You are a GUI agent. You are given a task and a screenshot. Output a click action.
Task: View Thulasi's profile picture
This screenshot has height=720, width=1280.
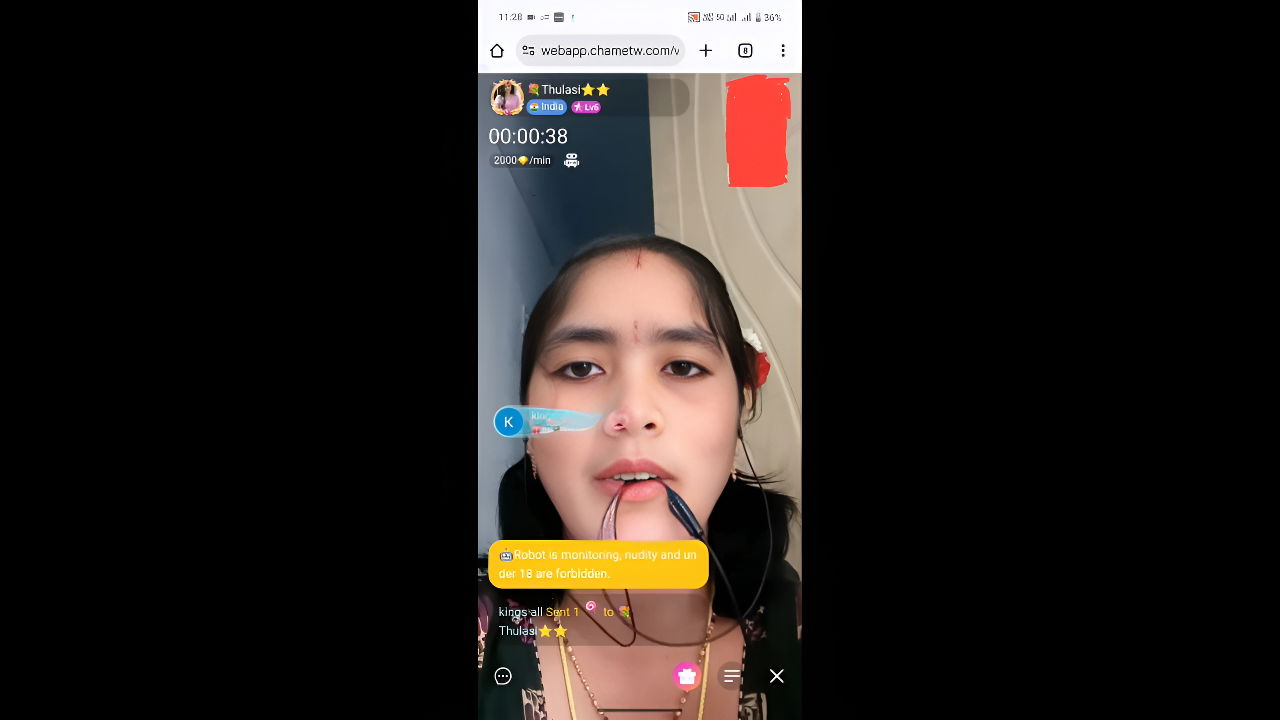click(507, 98)
